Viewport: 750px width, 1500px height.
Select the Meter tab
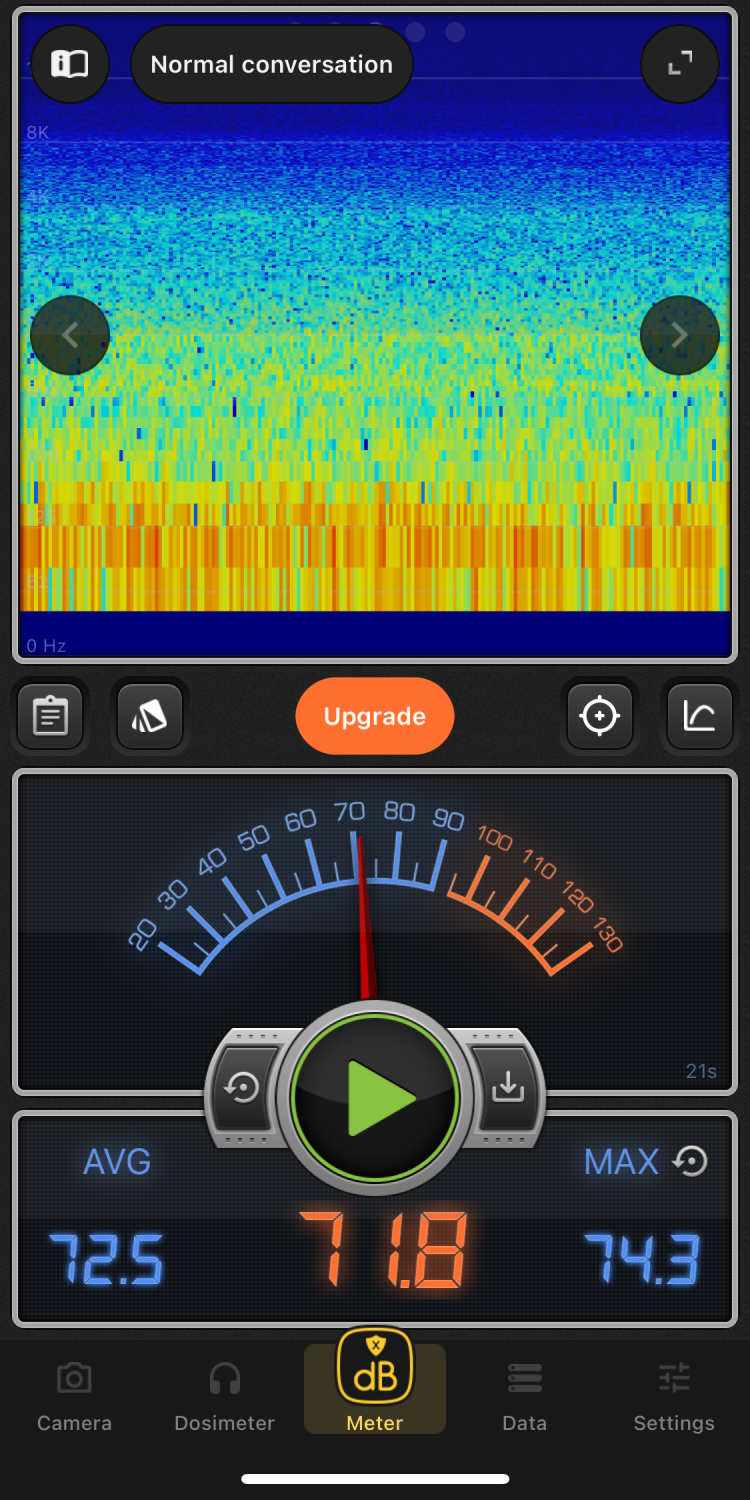click(x=375, y=1385)
